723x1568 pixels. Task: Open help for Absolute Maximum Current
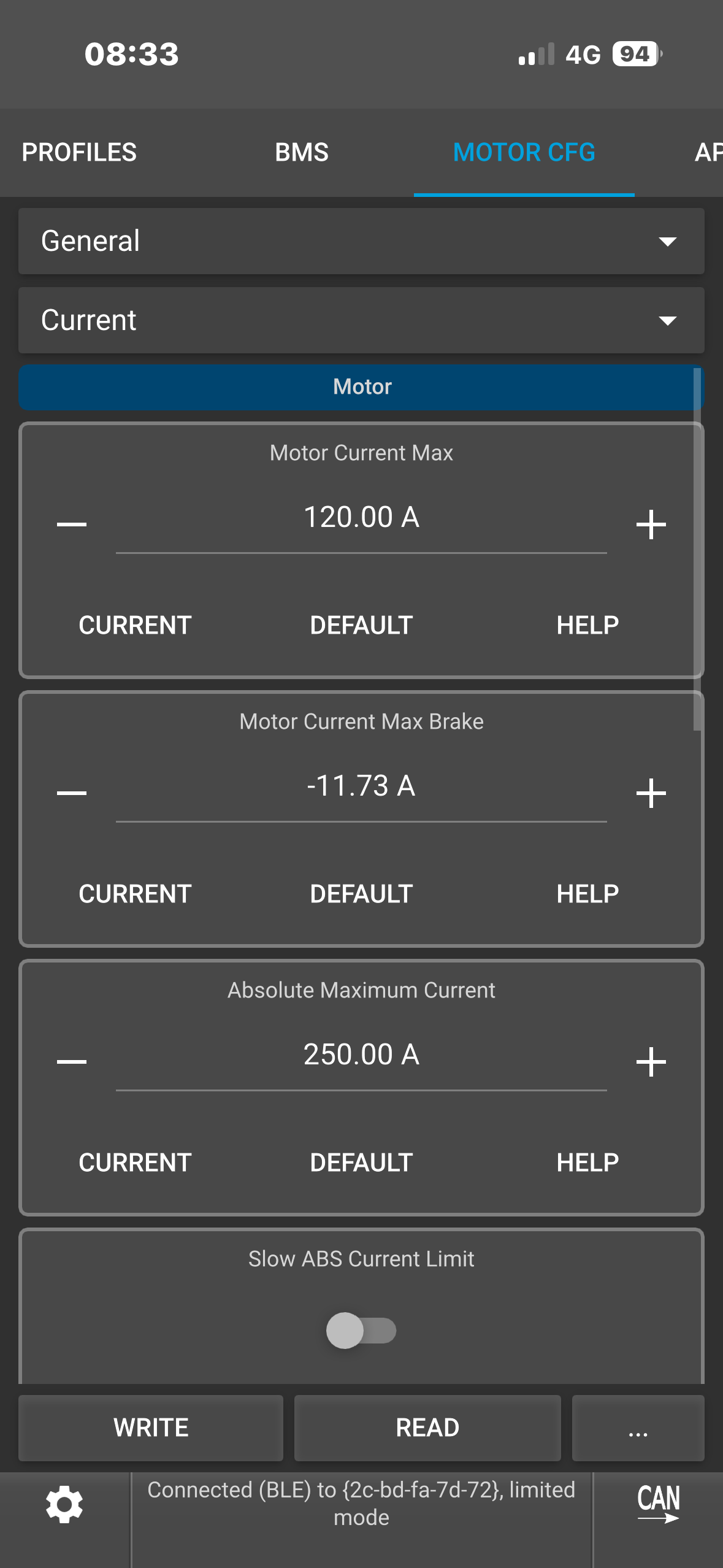(x=587, y=1163)
